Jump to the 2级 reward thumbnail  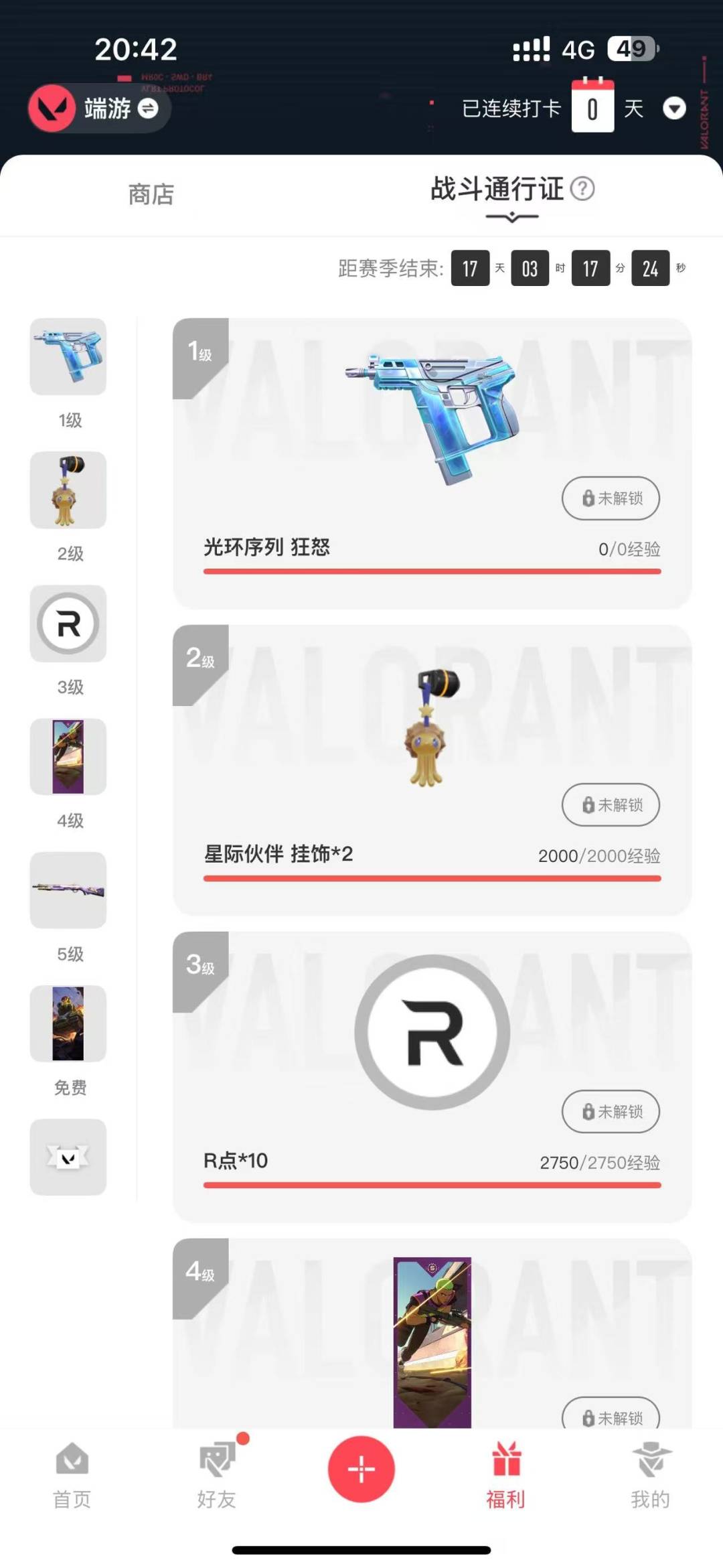(68, 490)
